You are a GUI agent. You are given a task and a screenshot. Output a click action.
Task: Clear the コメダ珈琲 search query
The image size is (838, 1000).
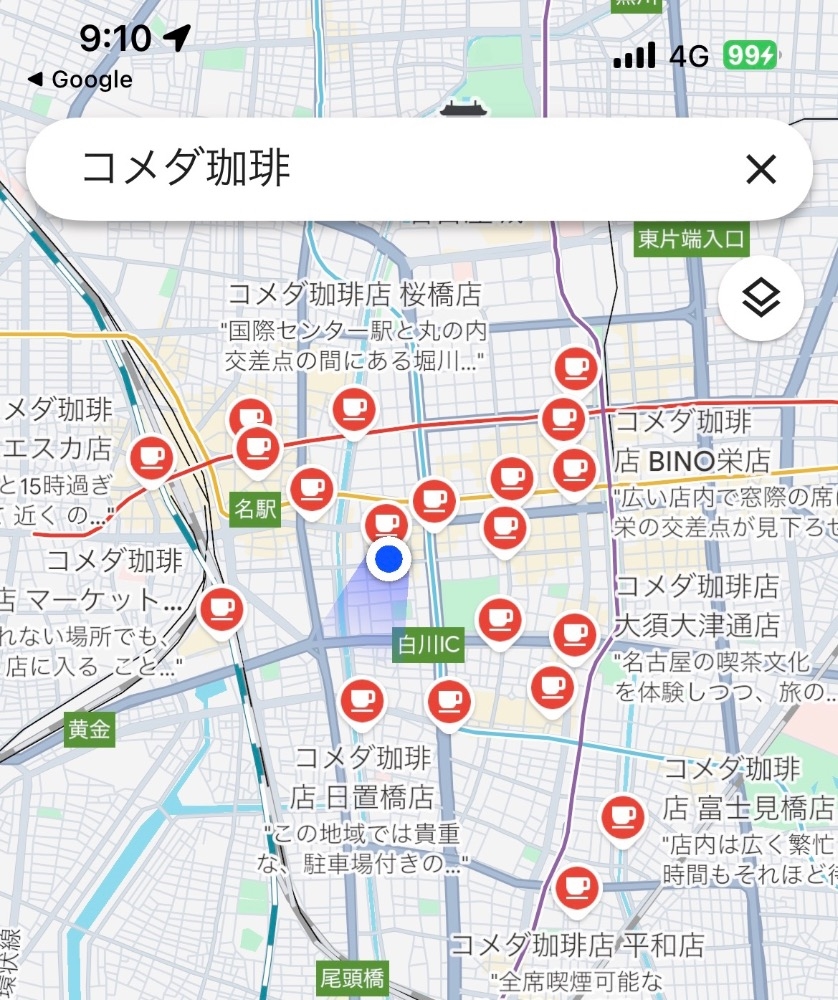(x=761, y=170)
